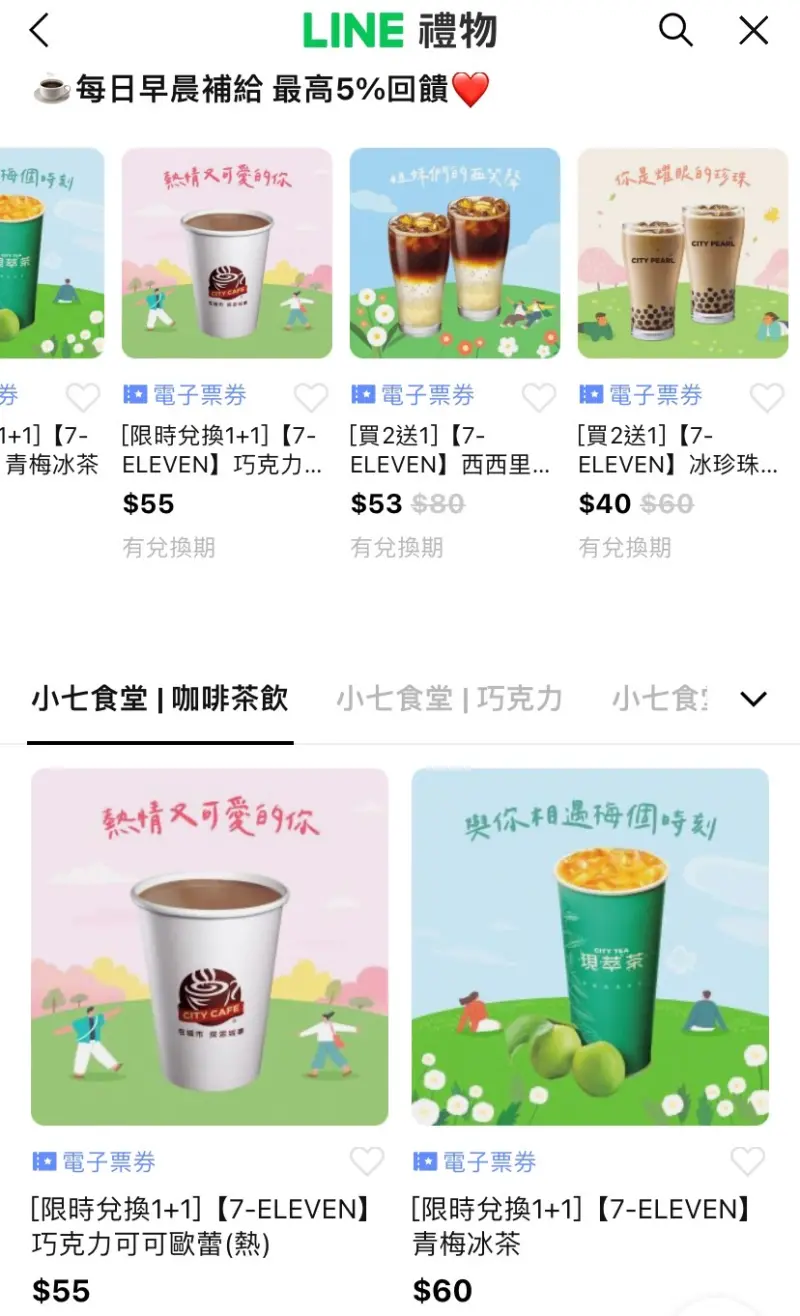
Task: Open the iced 西西里 coffee product thumbnail
Action: 455,253
